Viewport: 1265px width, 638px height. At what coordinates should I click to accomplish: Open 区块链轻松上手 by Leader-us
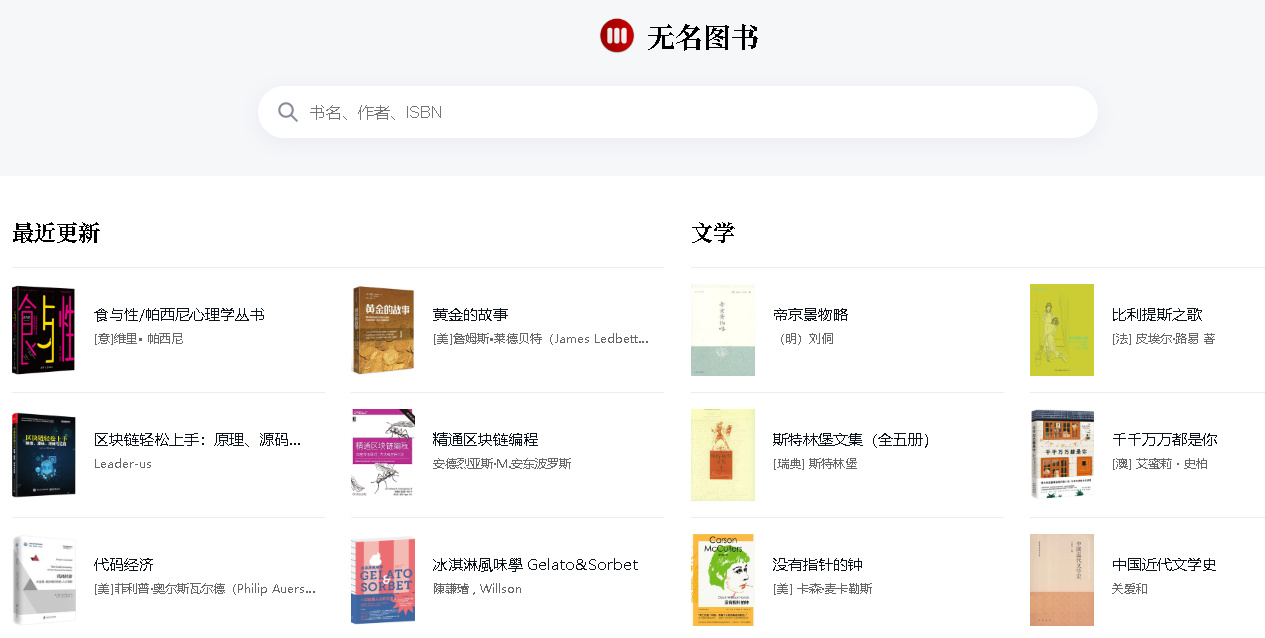[x=197, y=439]
